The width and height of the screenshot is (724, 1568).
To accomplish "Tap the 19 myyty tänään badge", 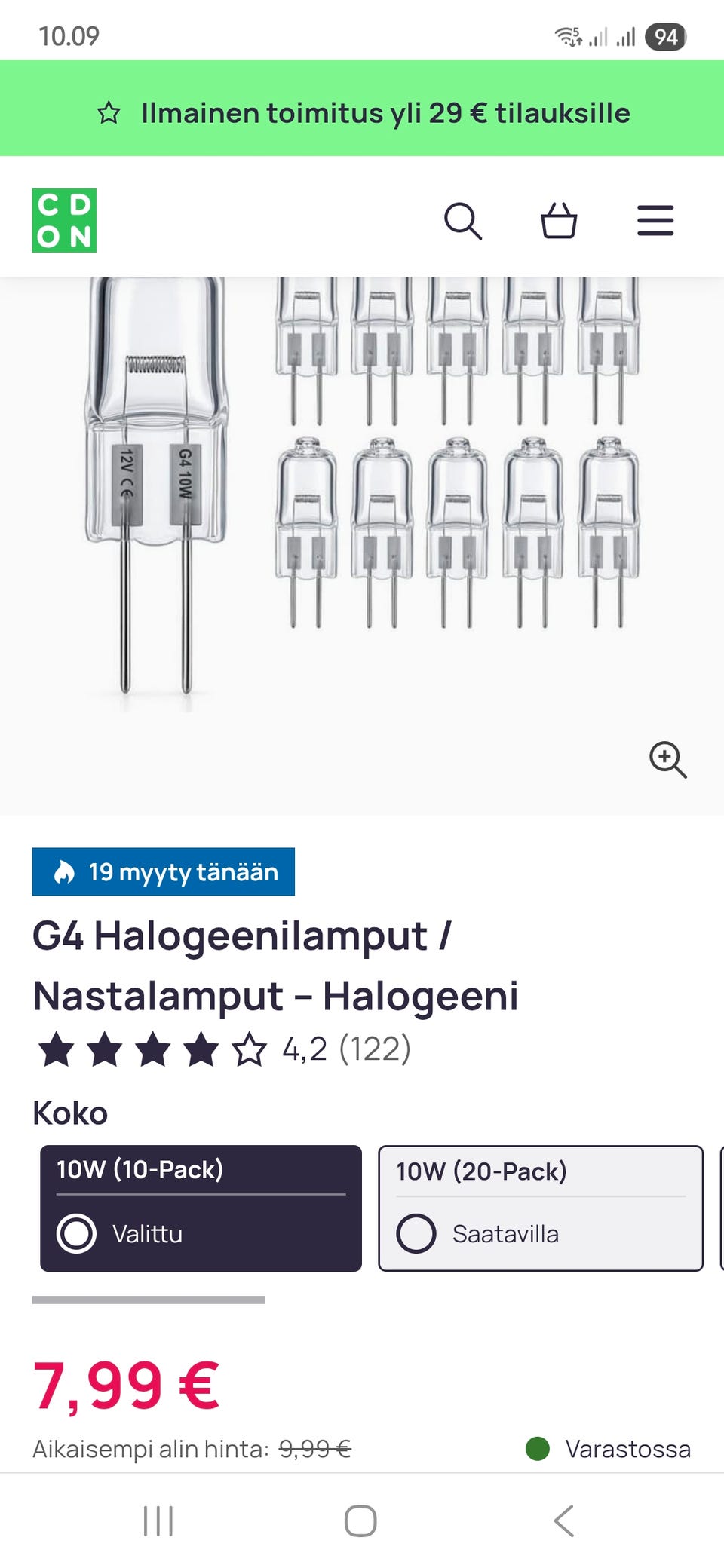I will (x=162, y=872).
